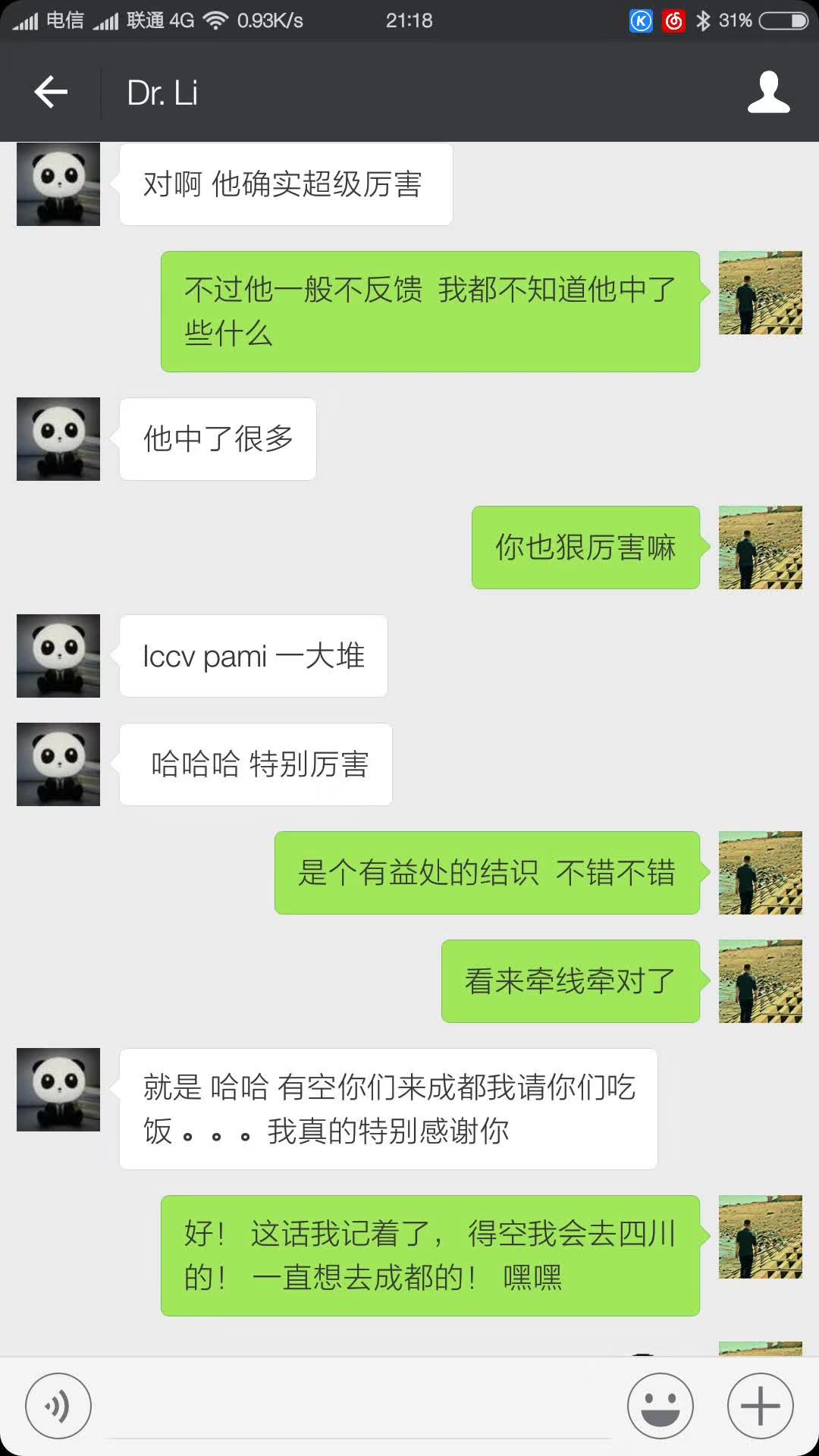
Task: Go back from the Dr. Li chat
Action: coord(51,93)
